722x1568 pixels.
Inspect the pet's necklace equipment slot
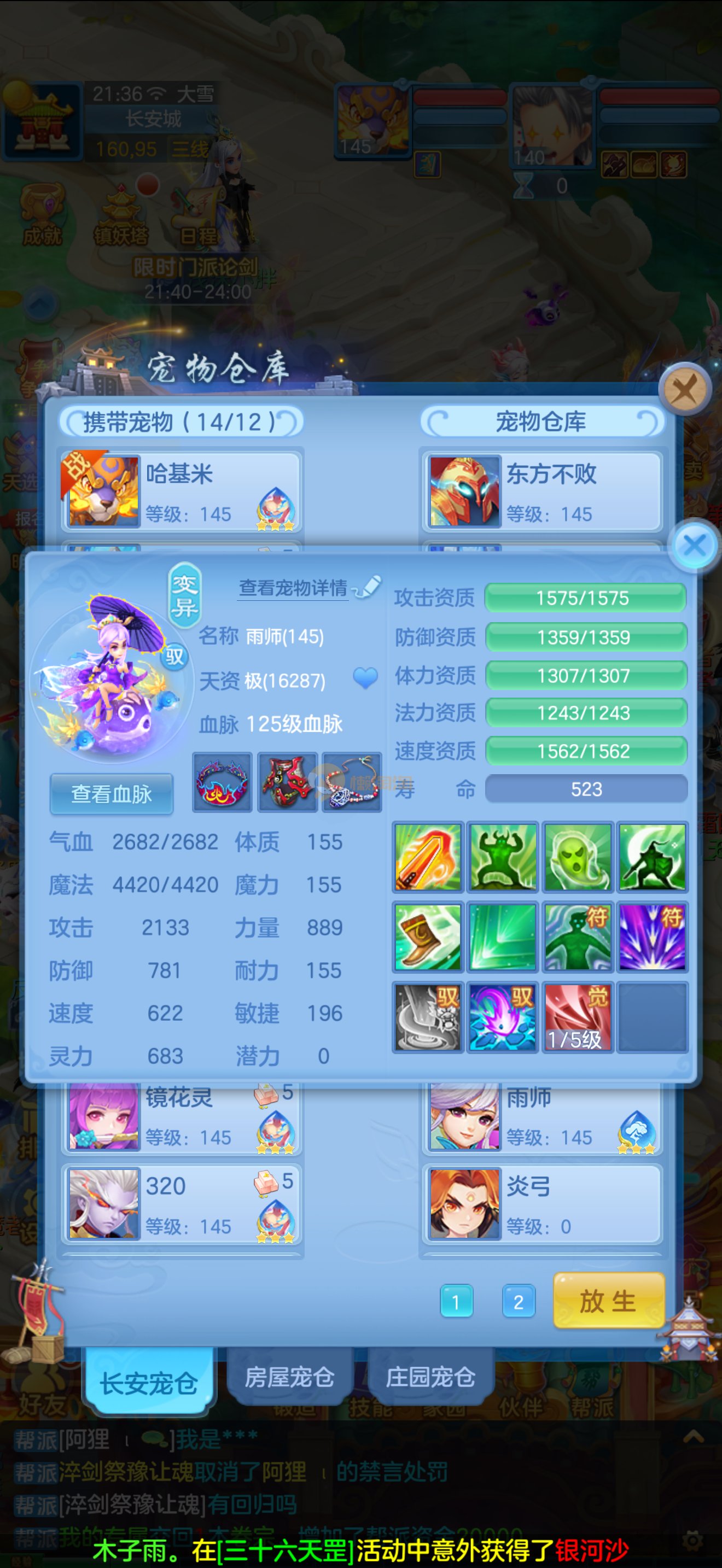point(352,782)
